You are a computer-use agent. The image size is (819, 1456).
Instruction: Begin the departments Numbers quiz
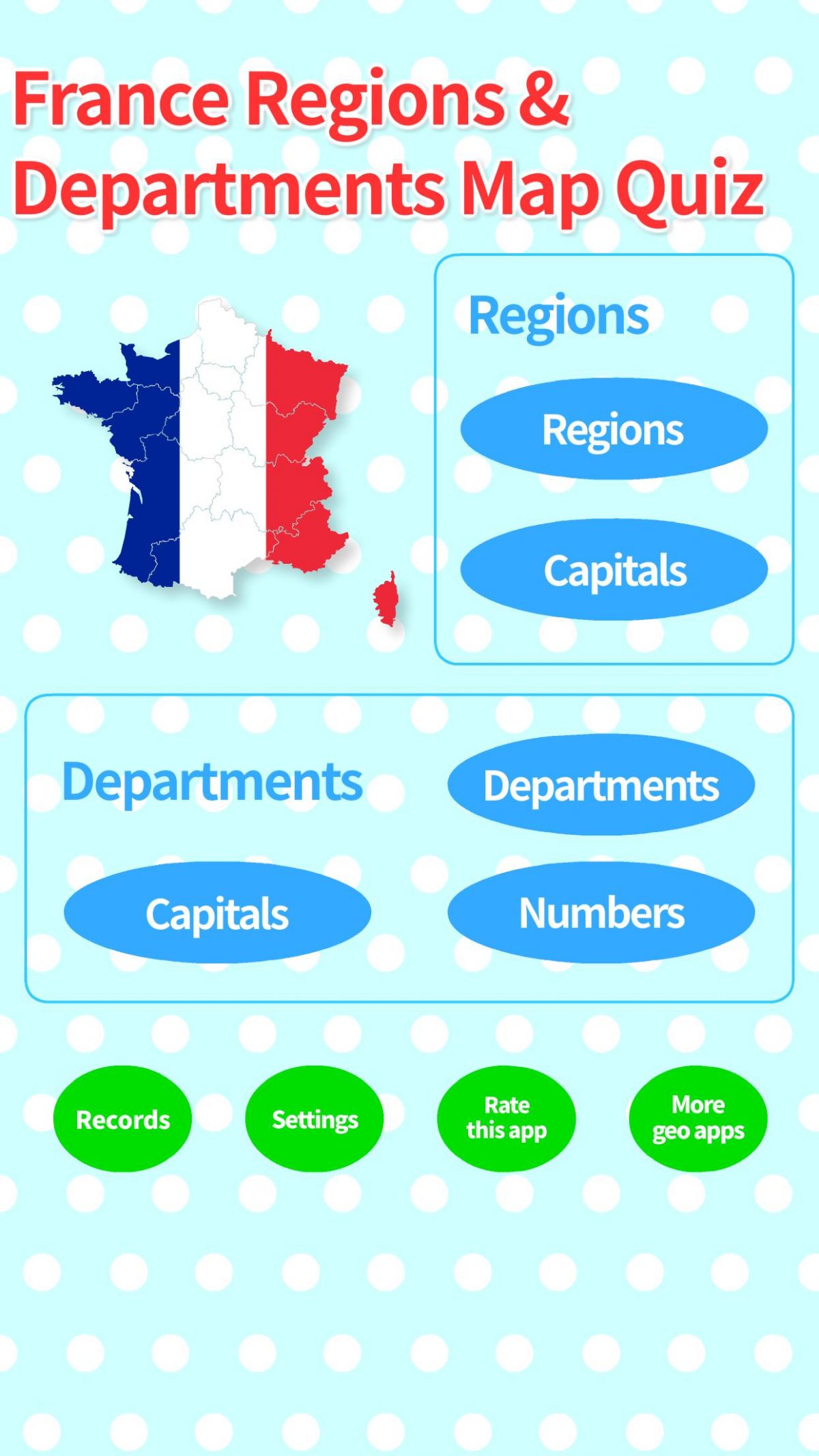pyautogui.click(x=602, y=912)
